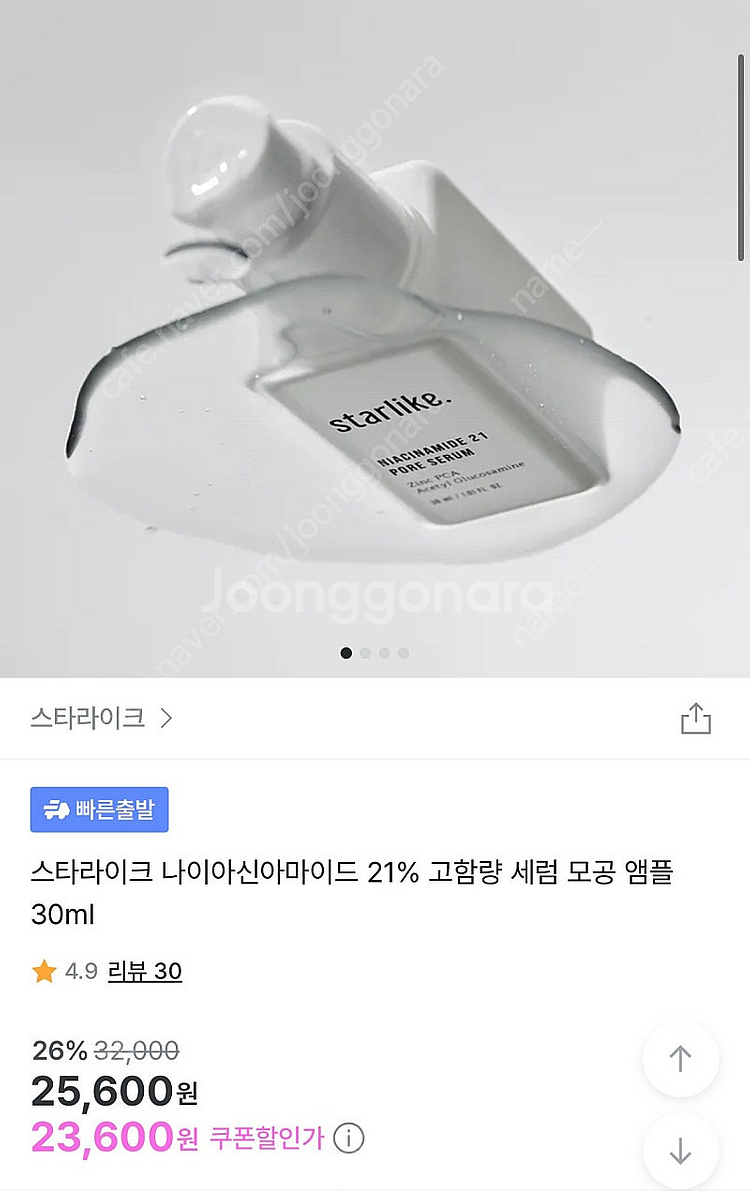Open the 리뷰 30 reviews link
Viewport: 750px width, 1191px height.
pos(144,970)
